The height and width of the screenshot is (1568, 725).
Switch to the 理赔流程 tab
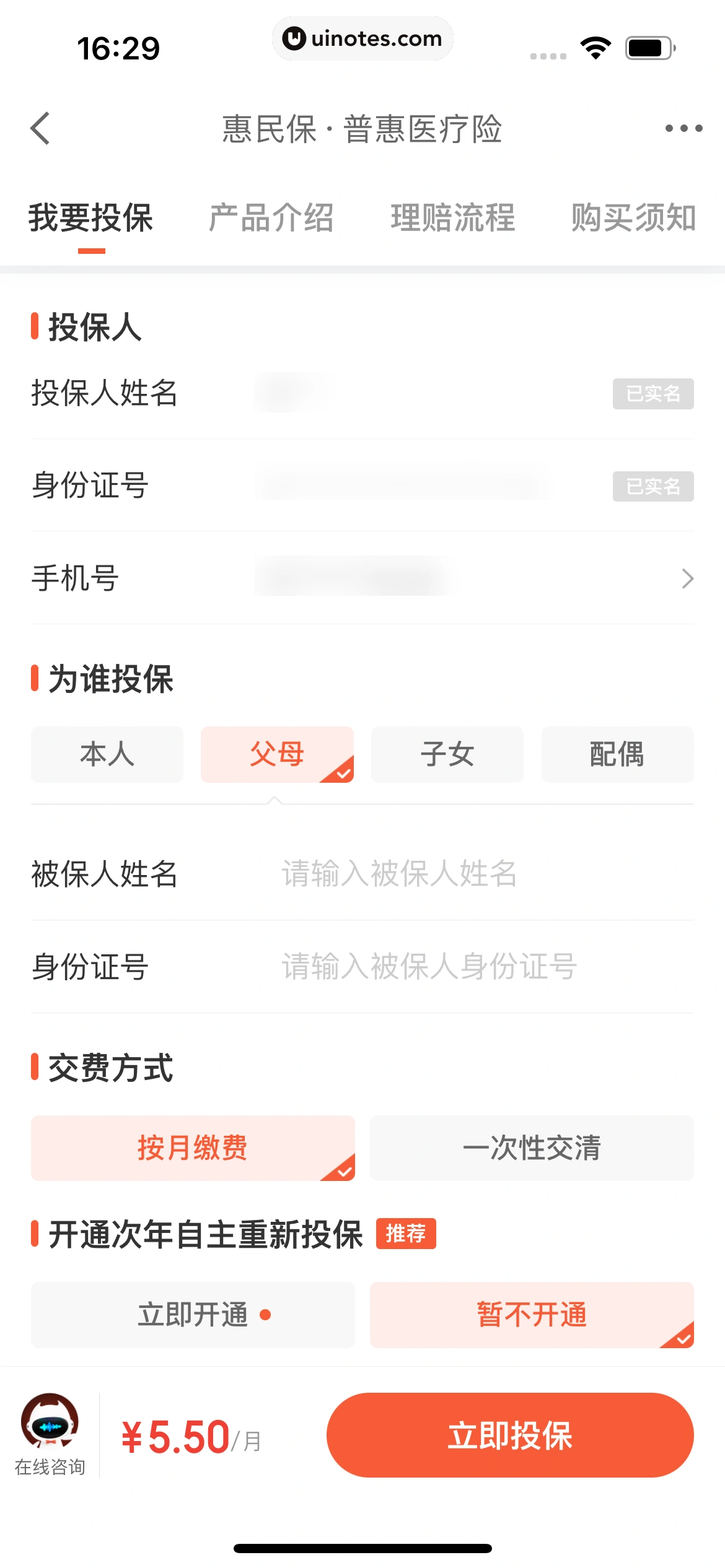pyautogui.click(x=452, y=218)
